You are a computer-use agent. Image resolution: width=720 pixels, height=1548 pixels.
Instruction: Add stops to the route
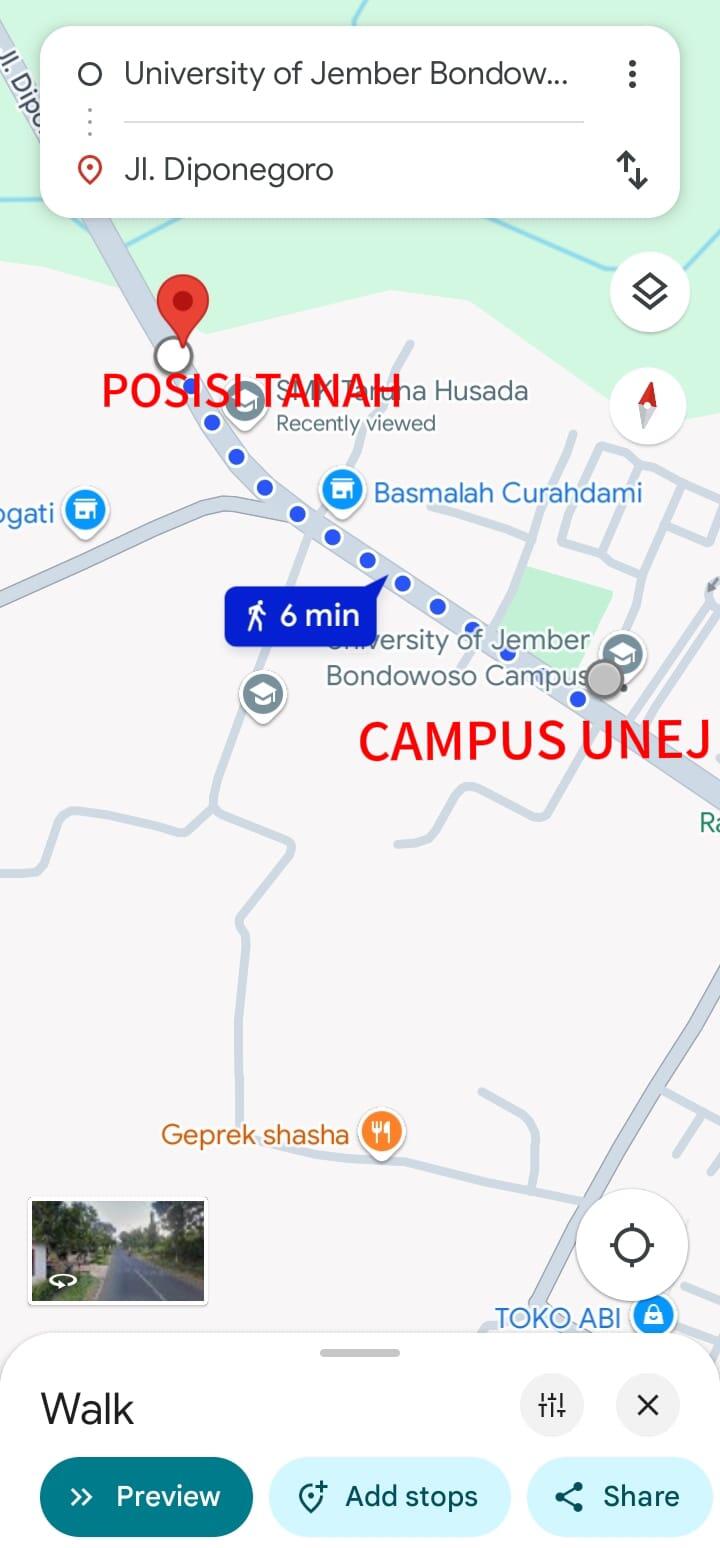pos(390,1496)
